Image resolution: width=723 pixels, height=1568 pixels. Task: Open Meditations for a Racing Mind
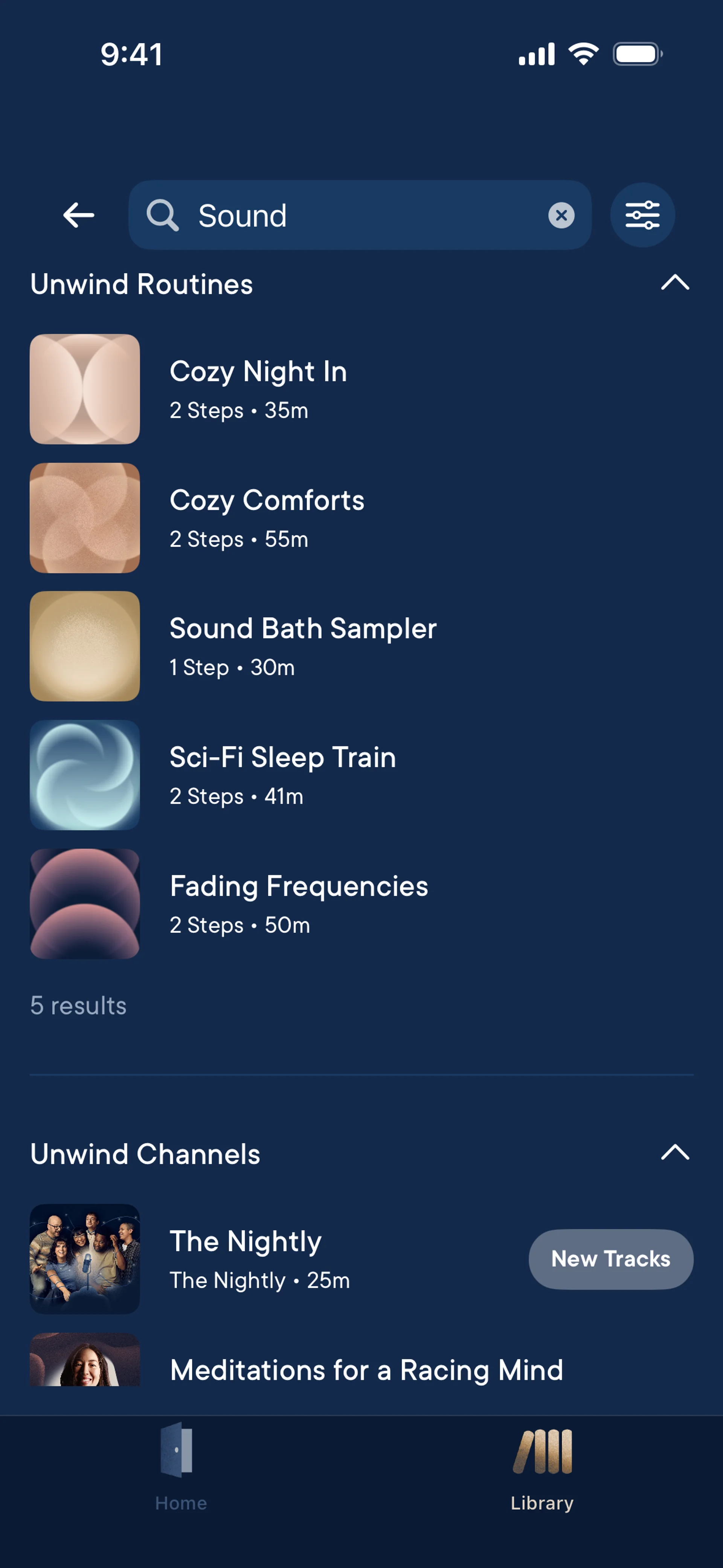point(366,1369)
